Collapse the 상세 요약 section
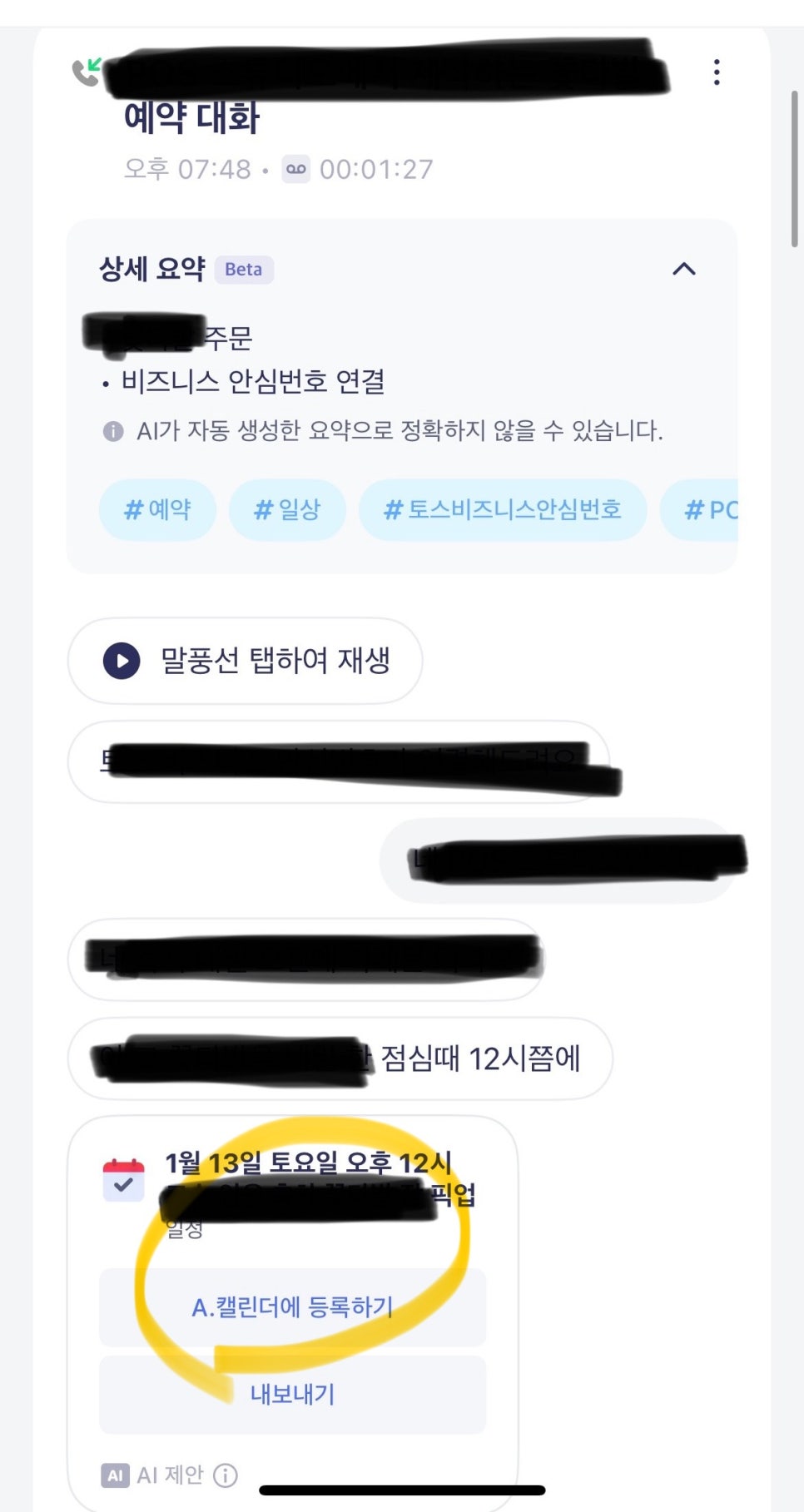The height and width of the screenshot is (1512, 804). click(x=684, y=269)
